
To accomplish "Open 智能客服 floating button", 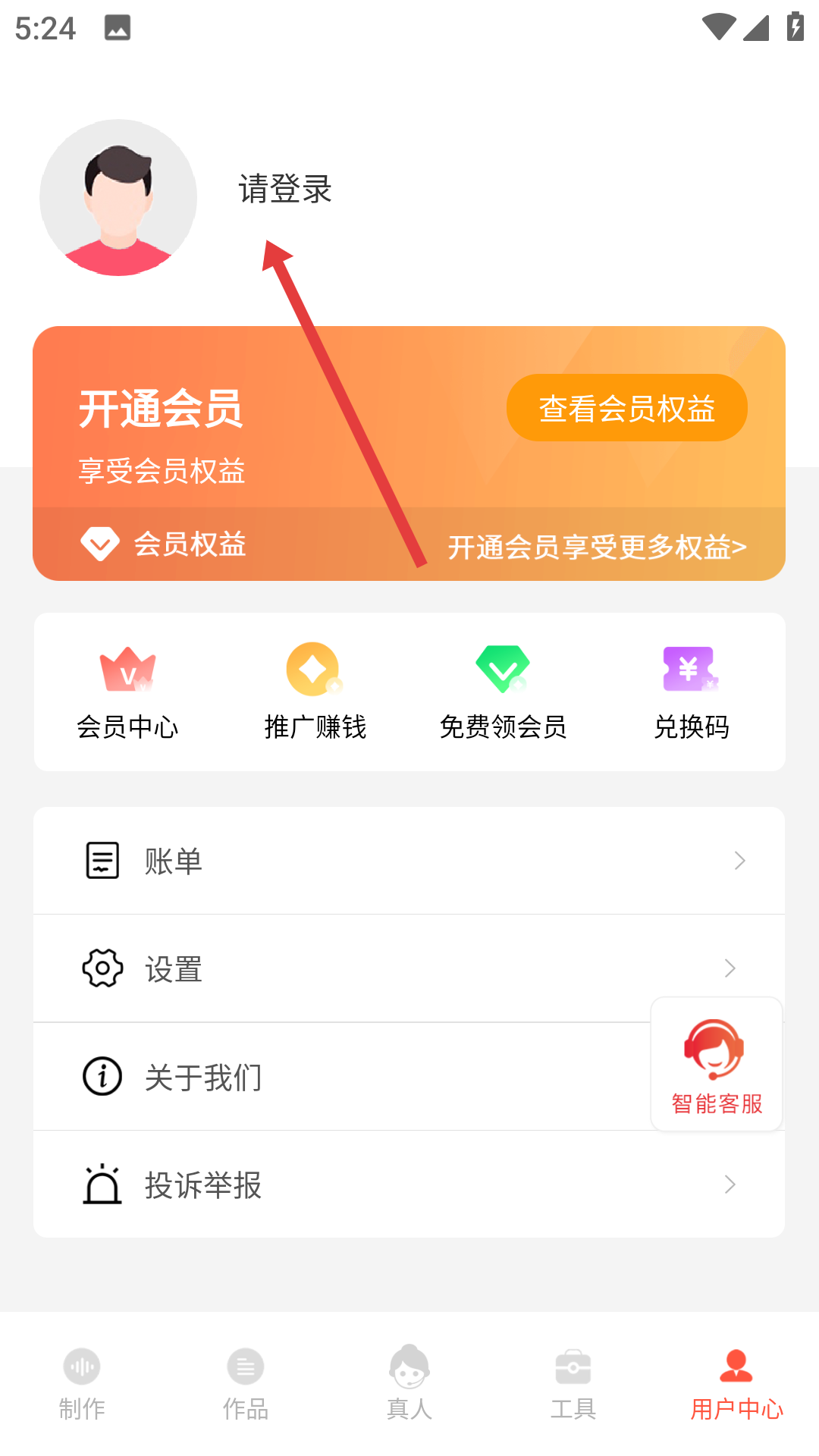I will pos(716,1065).
